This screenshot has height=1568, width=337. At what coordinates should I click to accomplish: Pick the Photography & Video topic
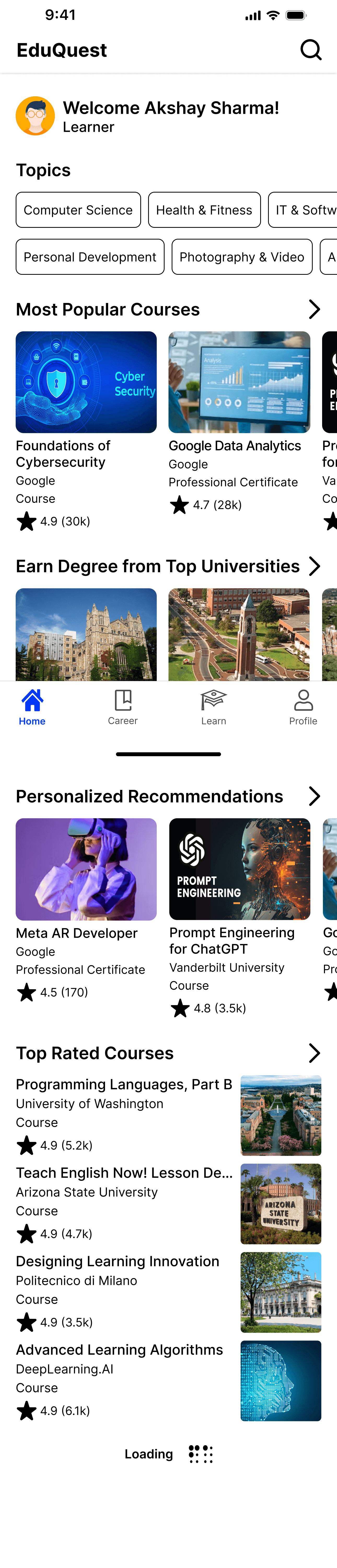[x=241, y=257]
